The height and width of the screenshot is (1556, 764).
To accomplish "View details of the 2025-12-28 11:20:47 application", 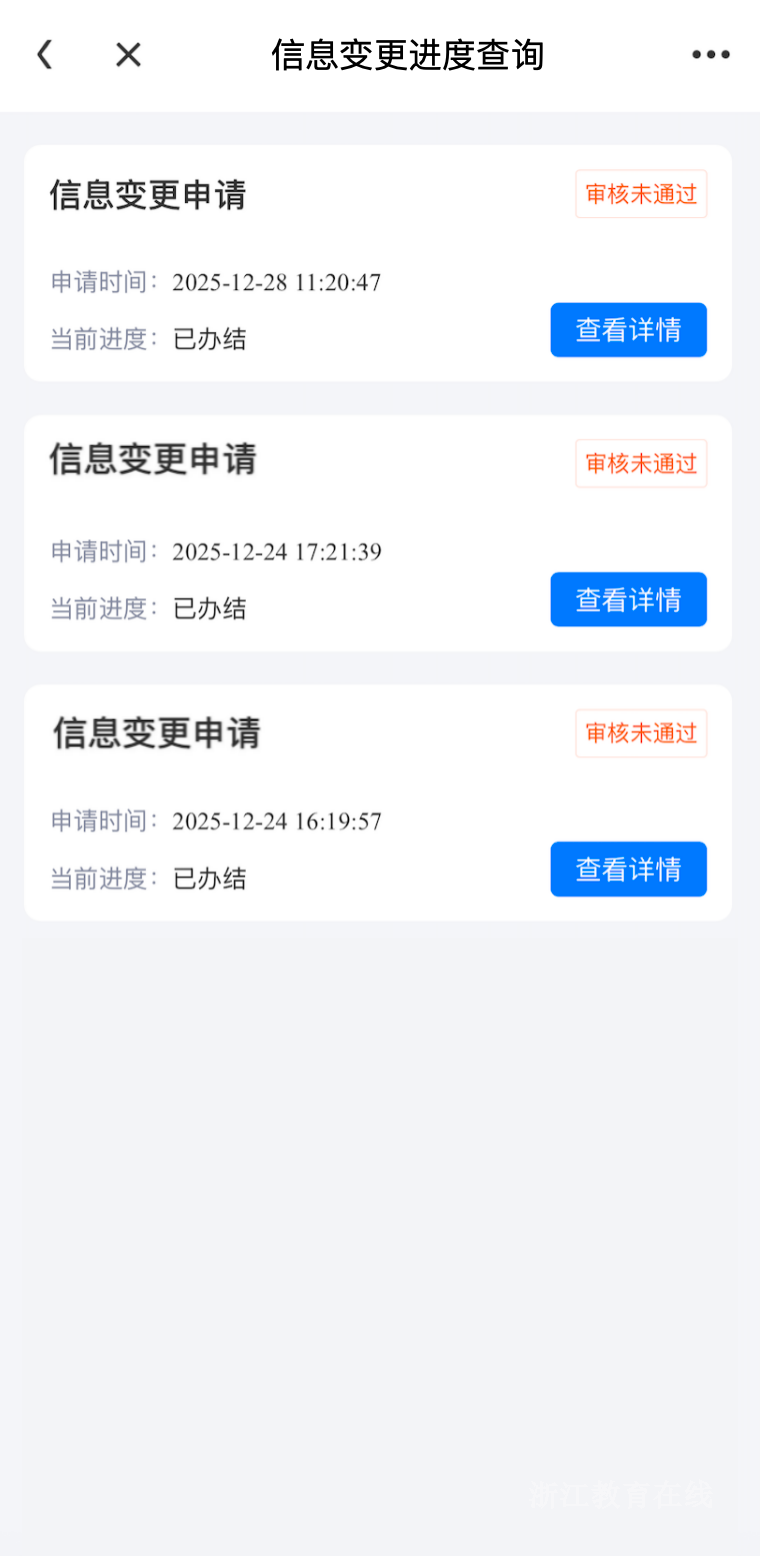I will pyautogui.click(x=628, y=330).
